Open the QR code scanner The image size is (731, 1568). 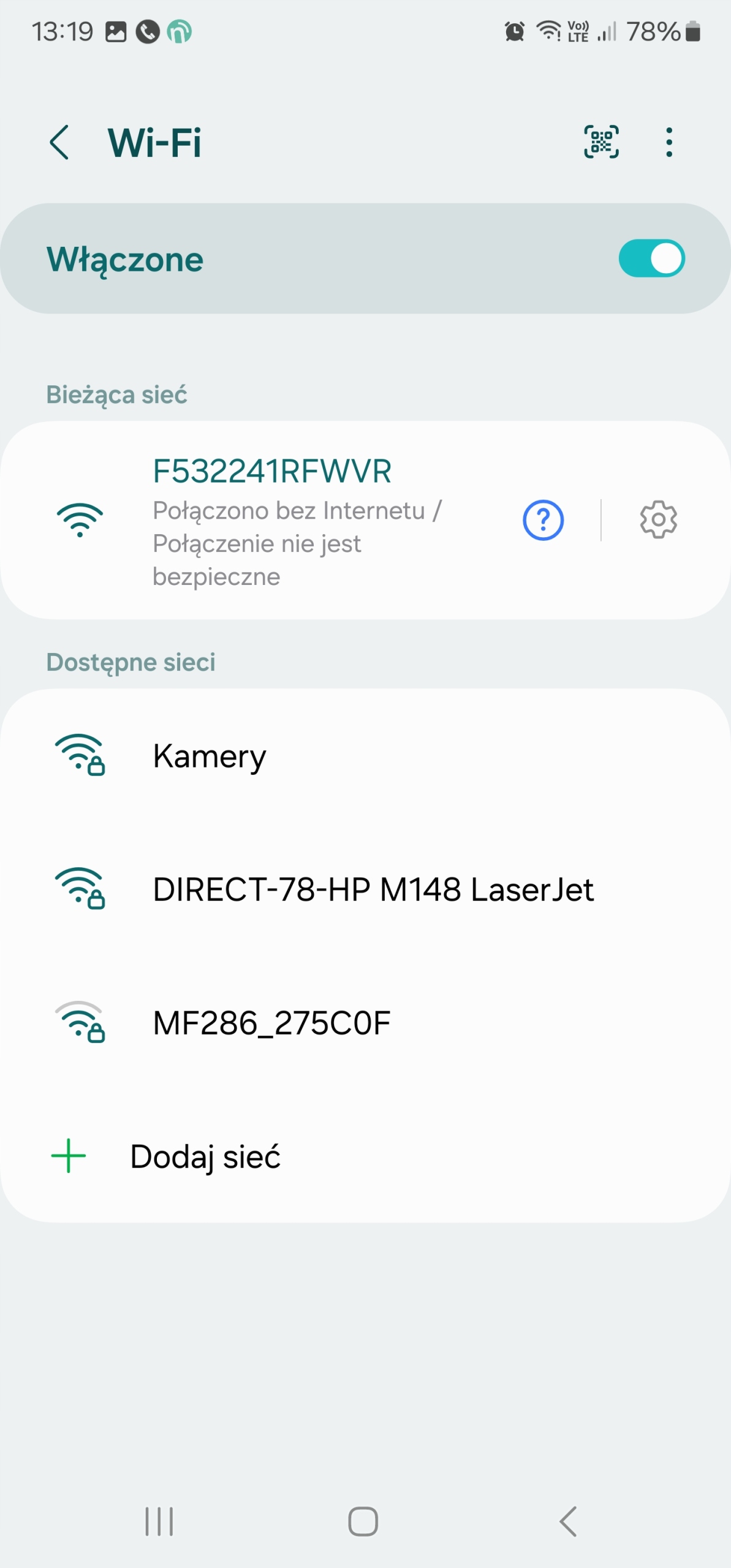point(601,142)
